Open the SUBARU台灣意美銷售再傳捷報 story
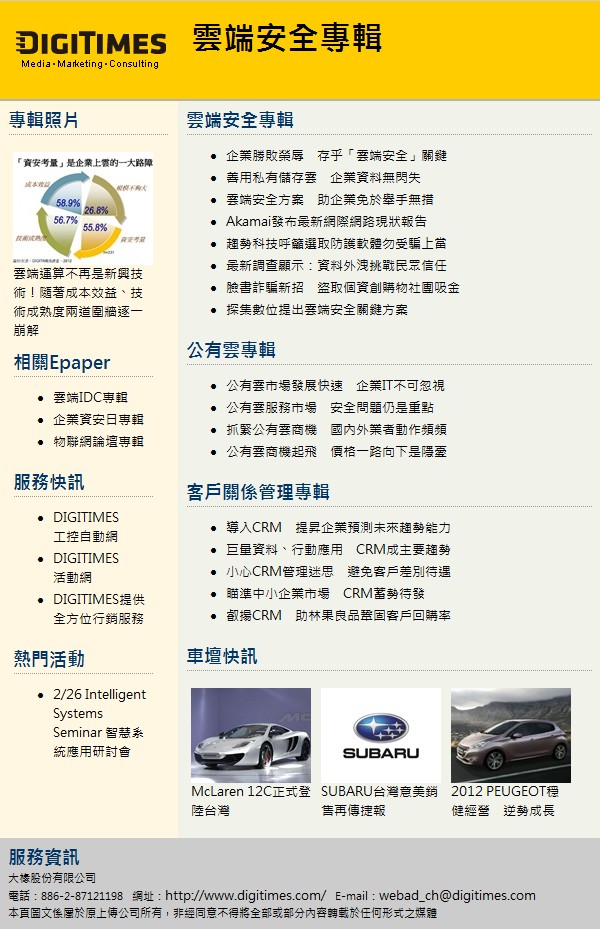The image size is (600, 929). click(x=380, y=800)
